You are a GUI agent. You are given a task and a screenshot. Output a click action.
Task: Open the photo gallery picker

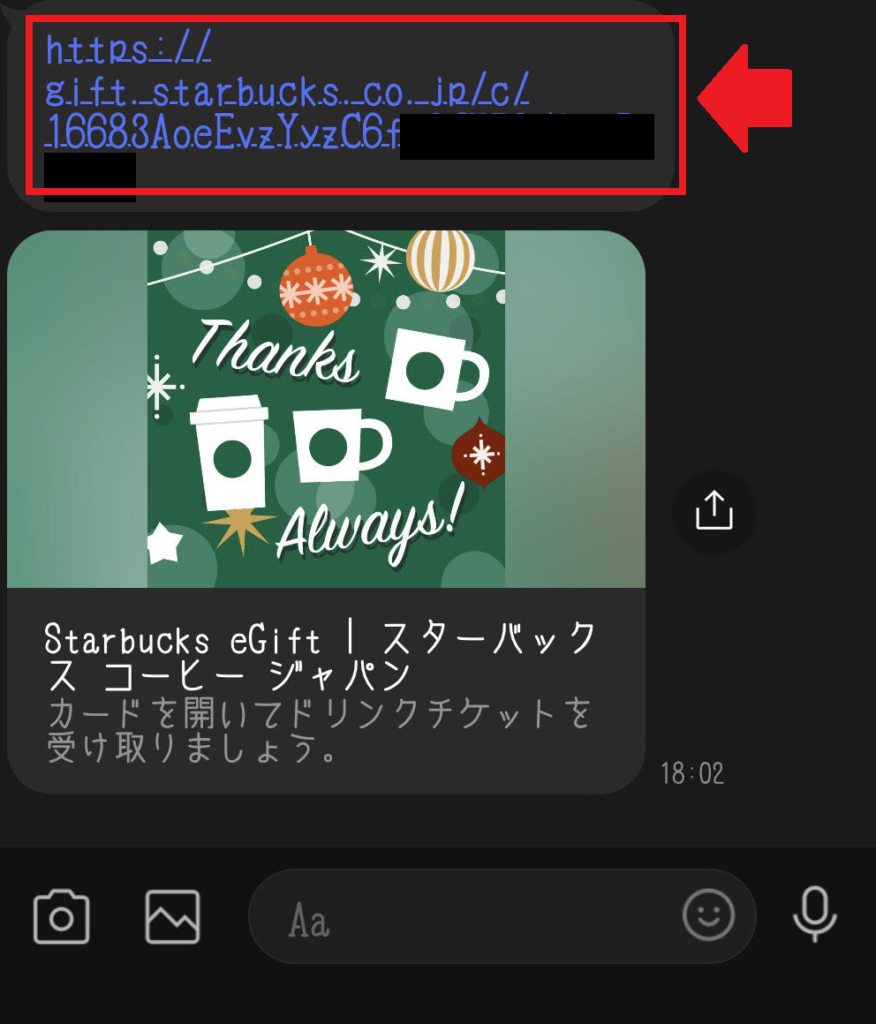(x=172, y=917)
